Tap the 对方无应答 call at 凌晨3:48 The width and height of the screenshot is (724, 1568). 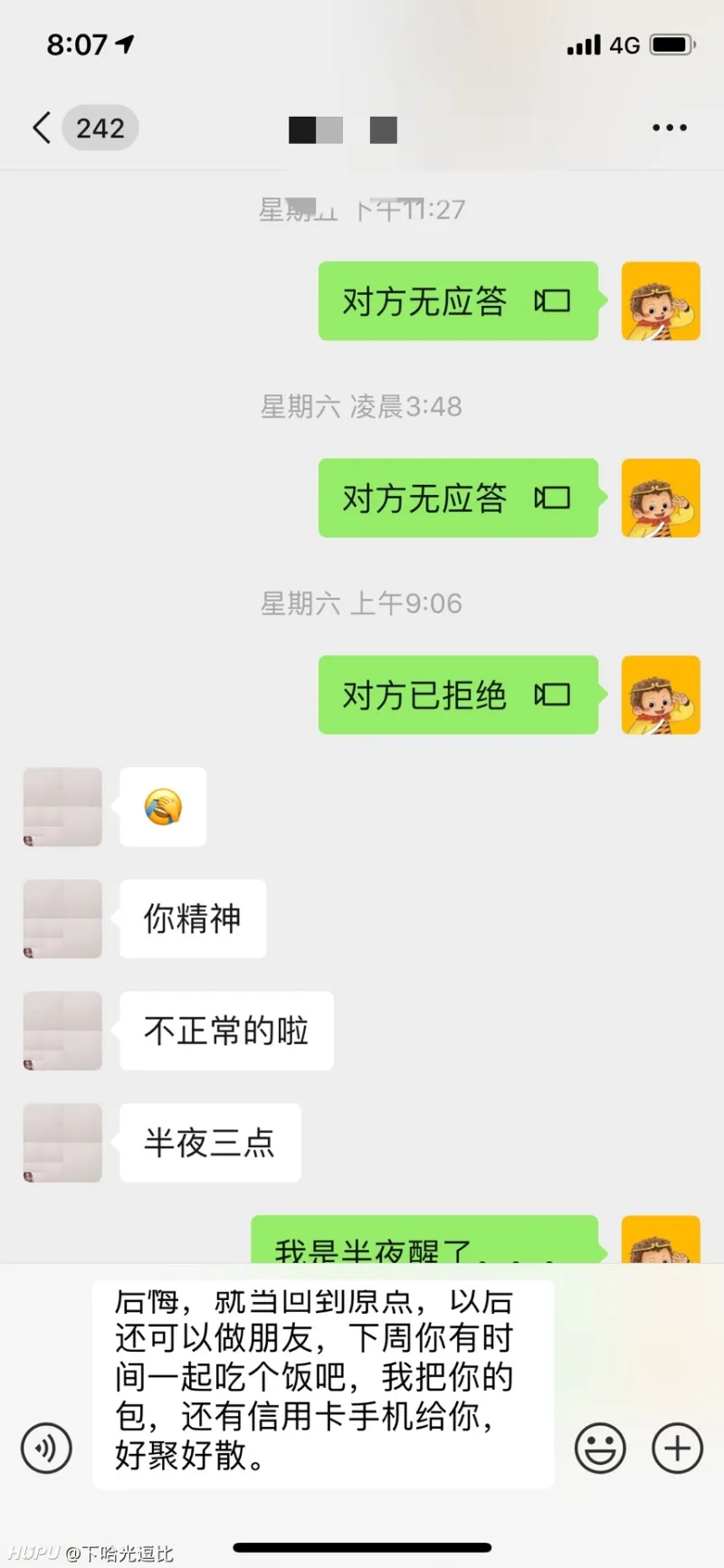pos(457,498)
